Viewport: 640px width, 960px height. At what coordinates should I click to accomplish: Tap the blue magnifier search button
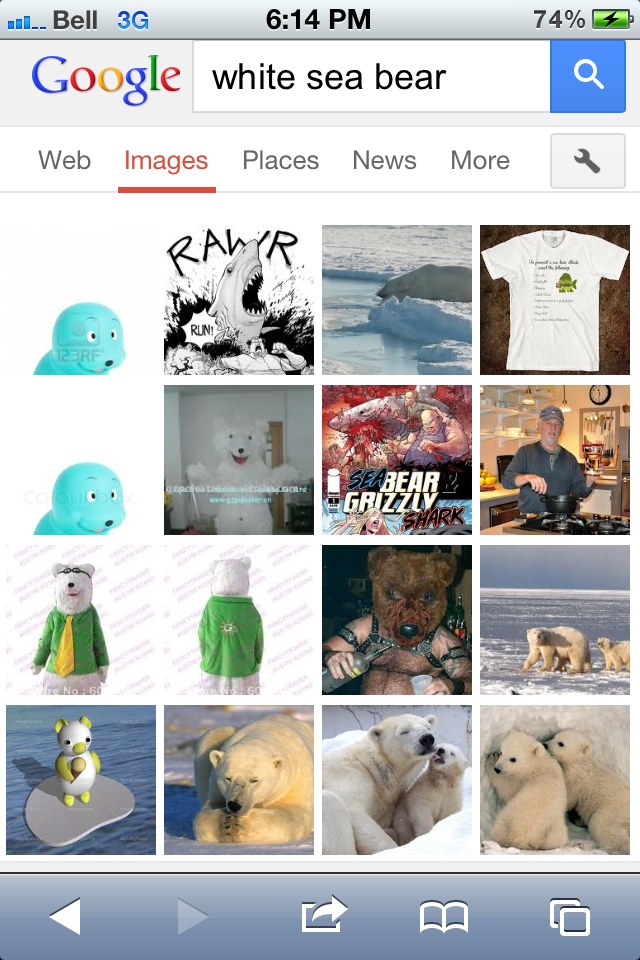click(x=589, y=77)
